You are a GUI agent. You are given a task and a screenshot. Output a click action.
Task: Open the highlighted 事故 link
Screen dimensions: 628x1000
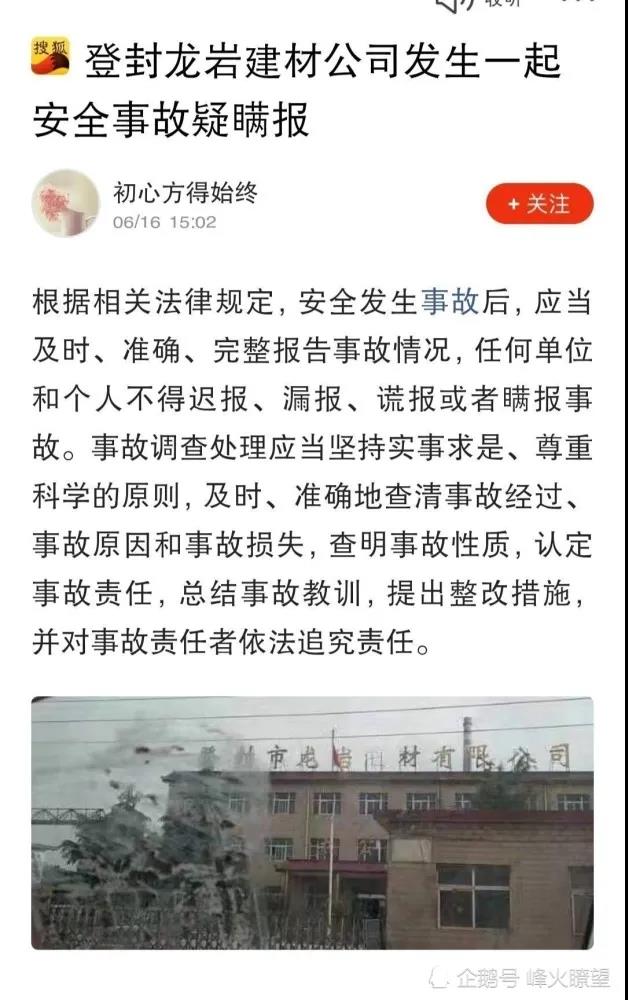coord(449,299)
